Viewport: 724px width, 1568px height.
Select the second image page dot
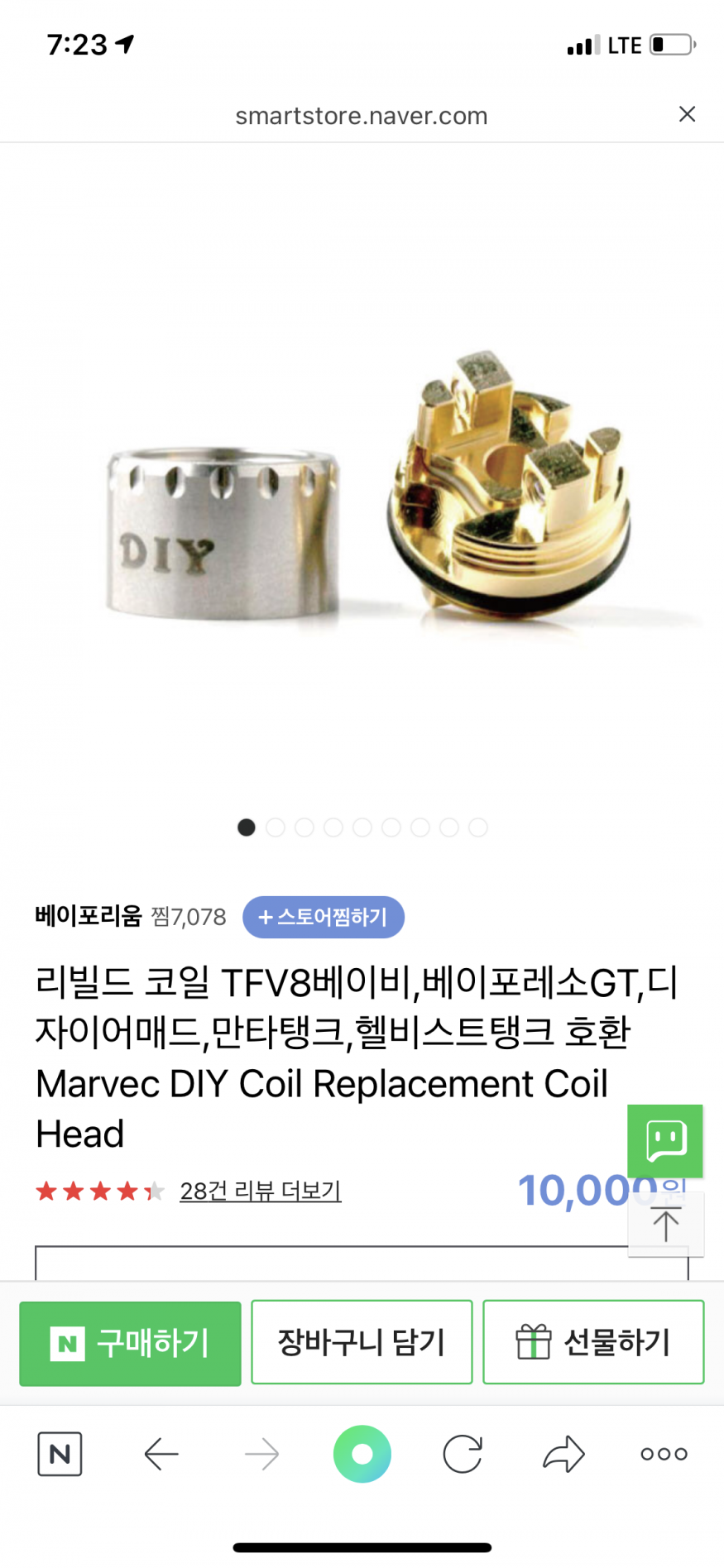click(276, 827)
